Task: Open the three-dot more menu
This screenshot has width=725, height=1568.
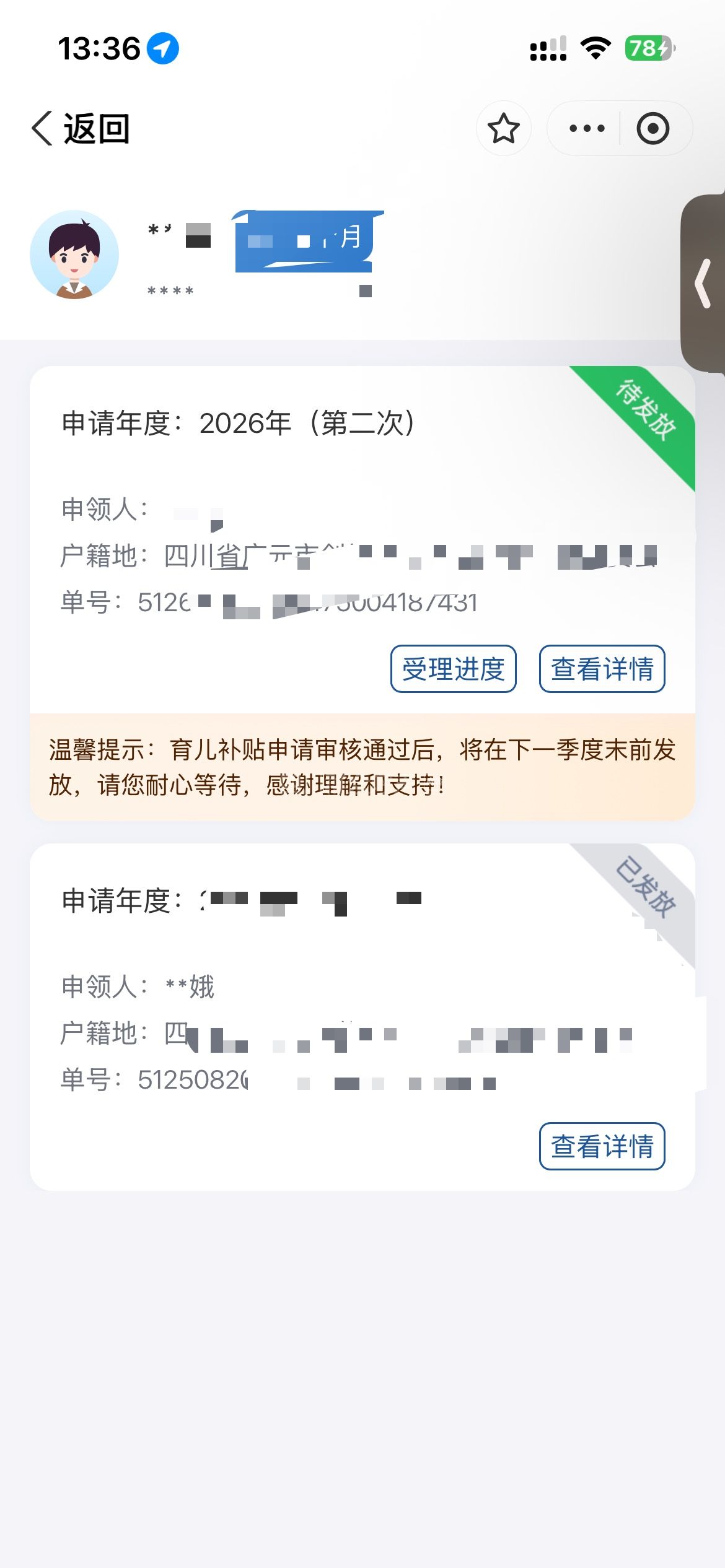Action: point(586,129)
